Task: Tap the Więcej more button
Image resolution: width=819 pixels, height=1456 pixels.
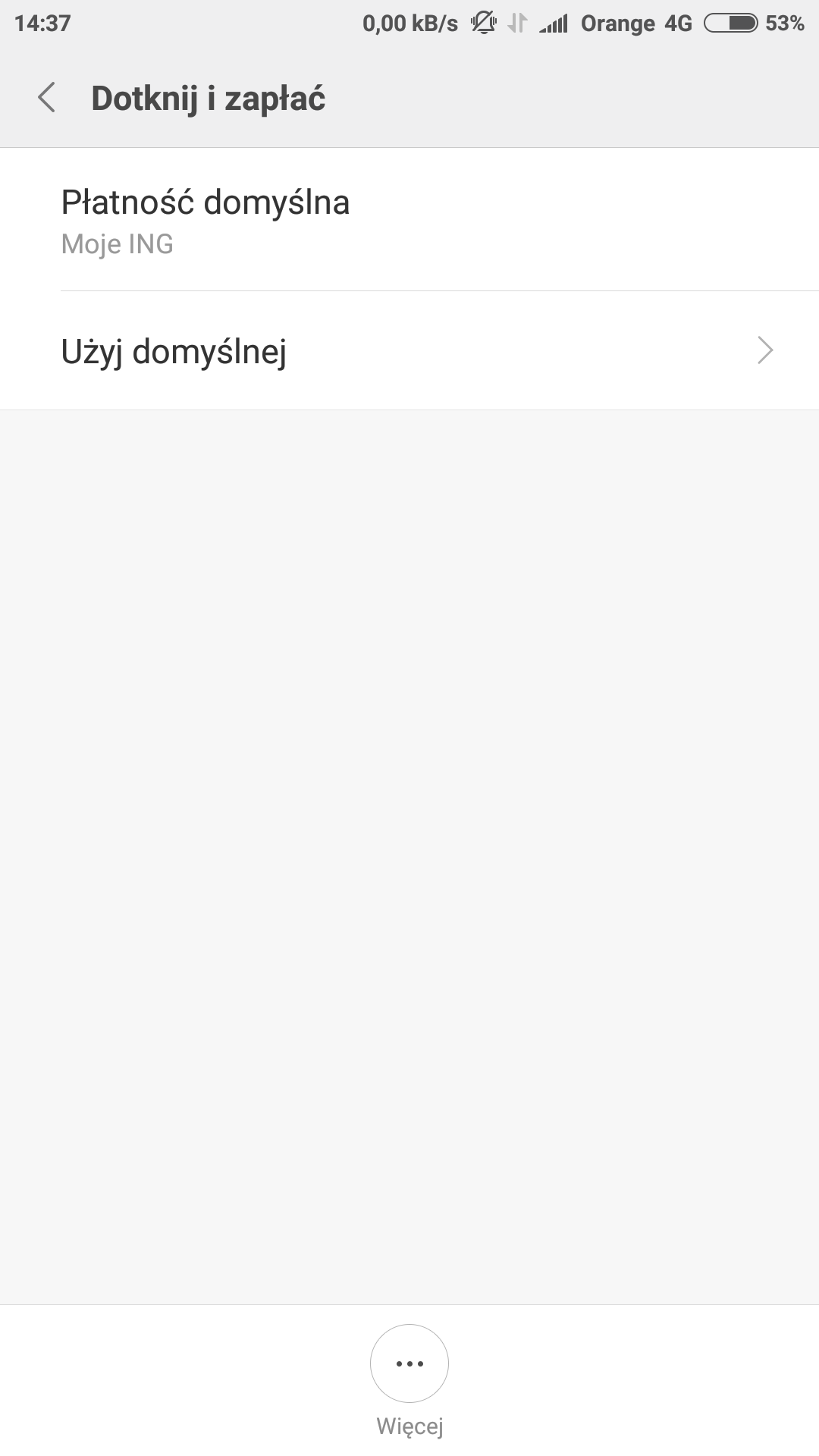Action: [x=409, y=1363]
